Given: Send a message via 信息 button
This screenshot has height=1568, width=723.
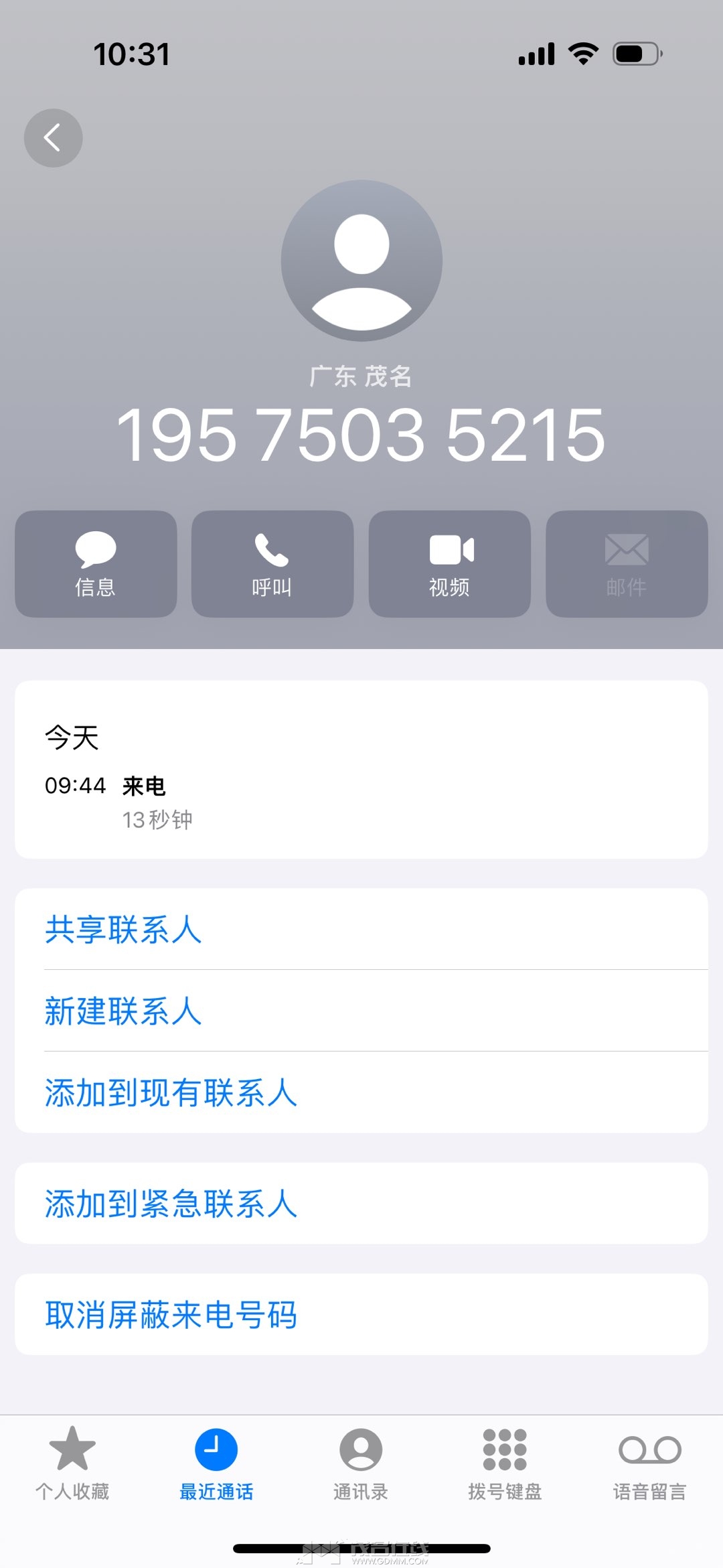Looking at the screenshot, I should 96,564.
